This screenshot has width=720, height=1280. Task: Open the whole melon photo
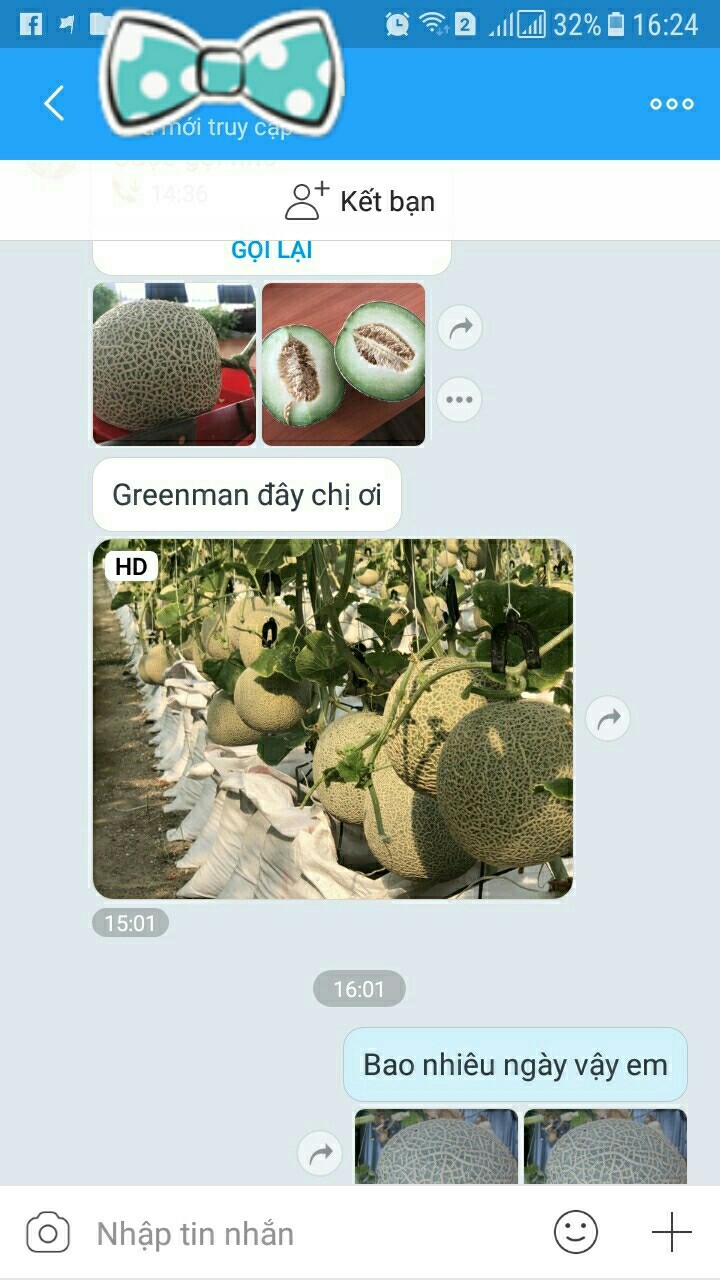[174, 364]
